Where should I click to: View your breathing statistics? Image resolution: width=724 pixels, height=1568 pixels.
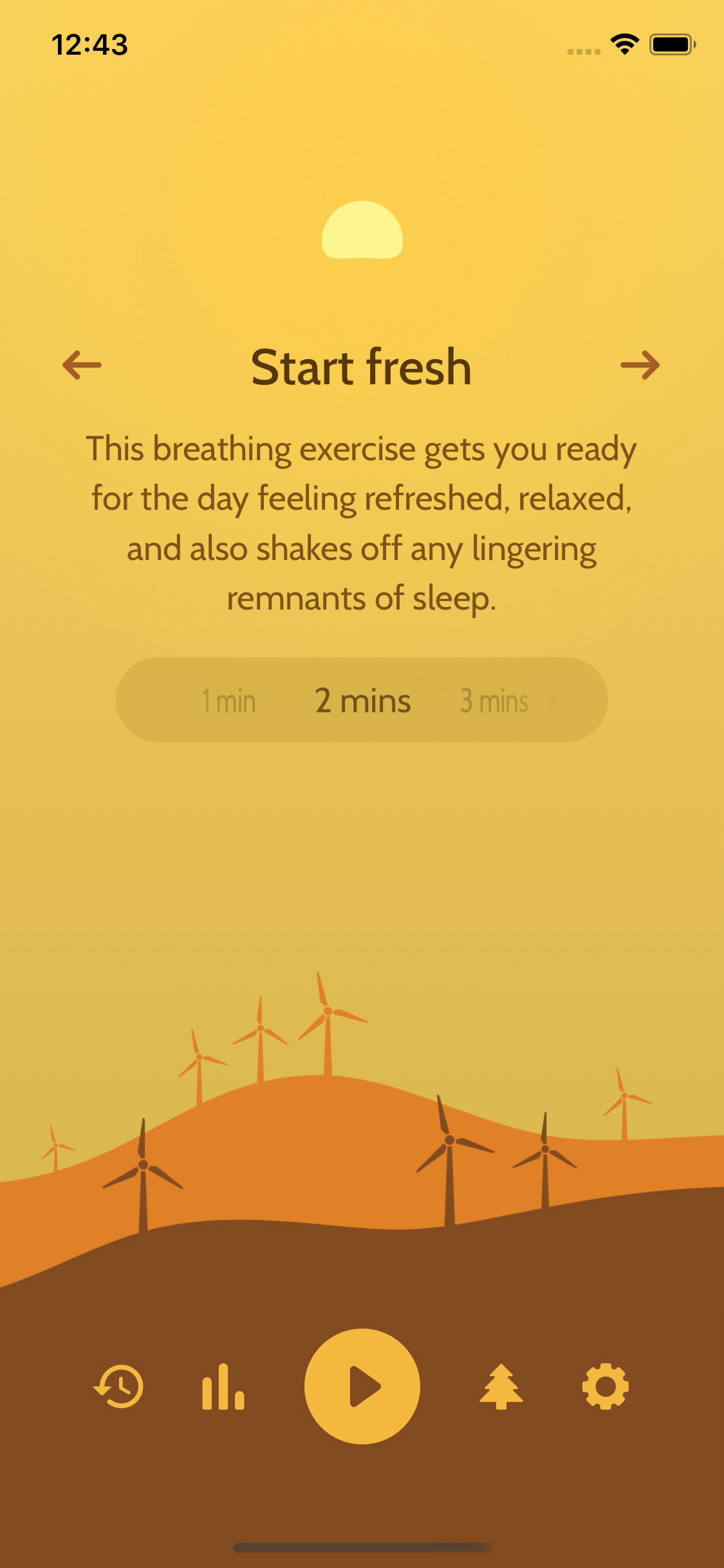[x=222, y=1386]
